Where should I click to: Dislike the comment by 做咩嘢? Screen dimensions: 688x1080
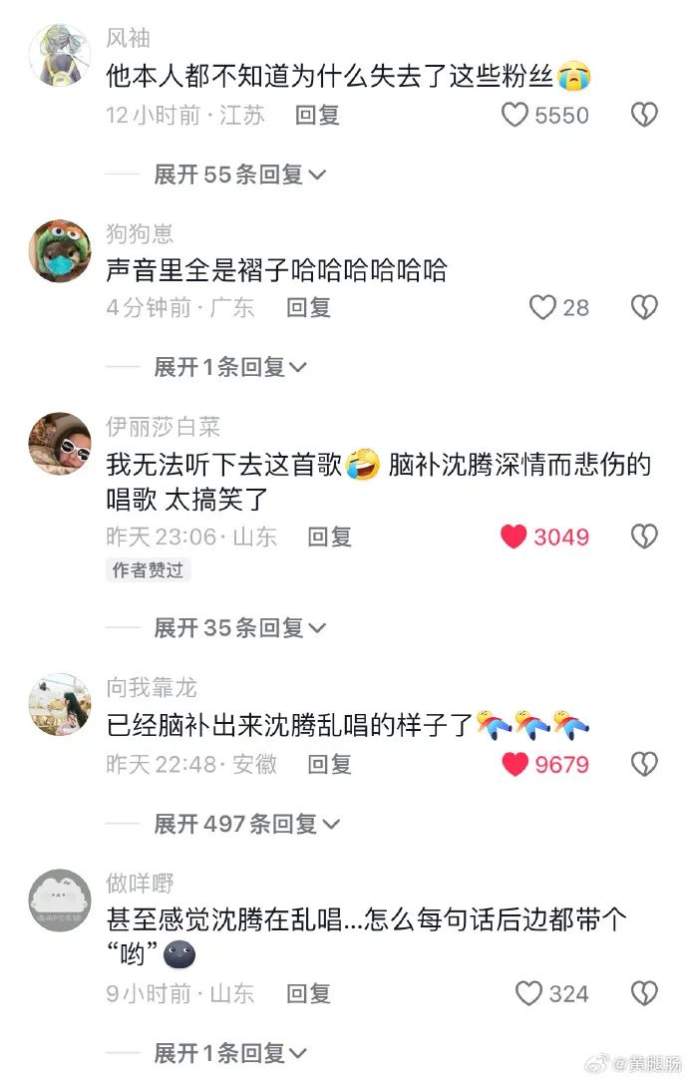coord(644,993)
